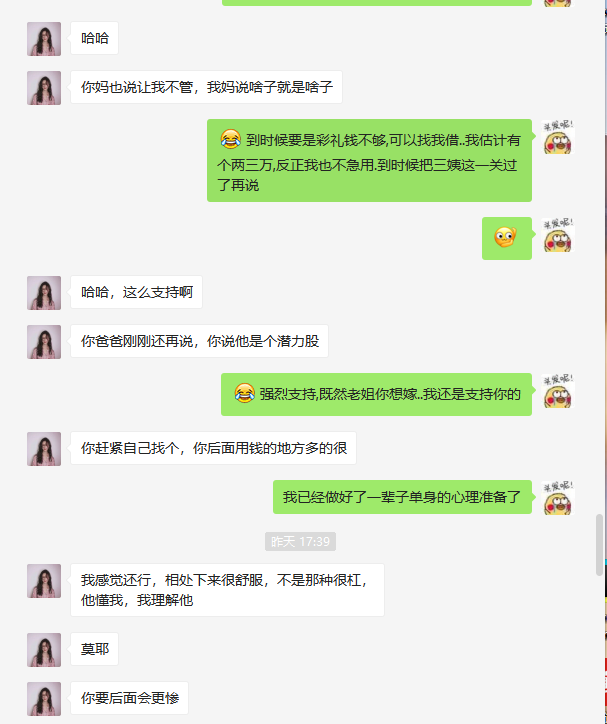Tap the avatar next to 你要后面会更惨
The width and height of the screenshot is (607, 724).
[x=44, y=698]
